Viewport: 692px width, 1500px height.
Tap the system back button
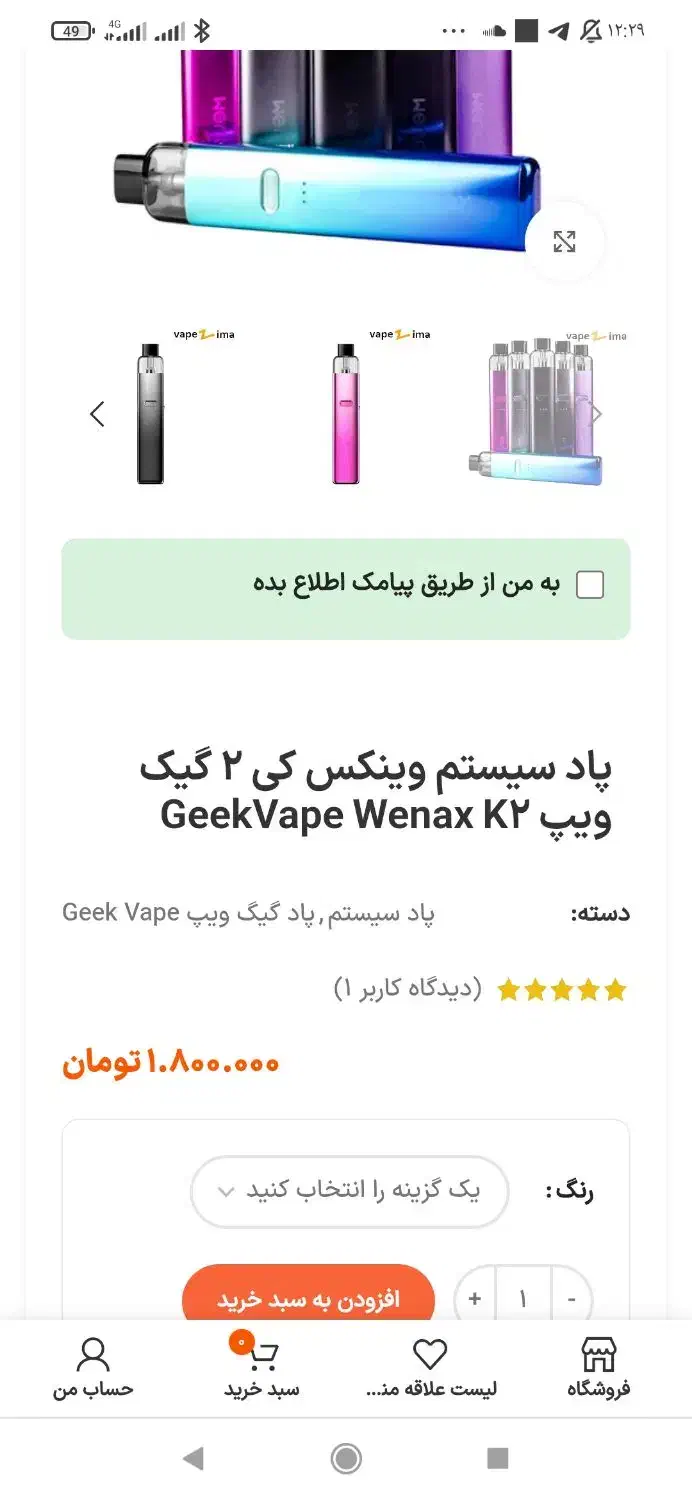[194, 1458]
